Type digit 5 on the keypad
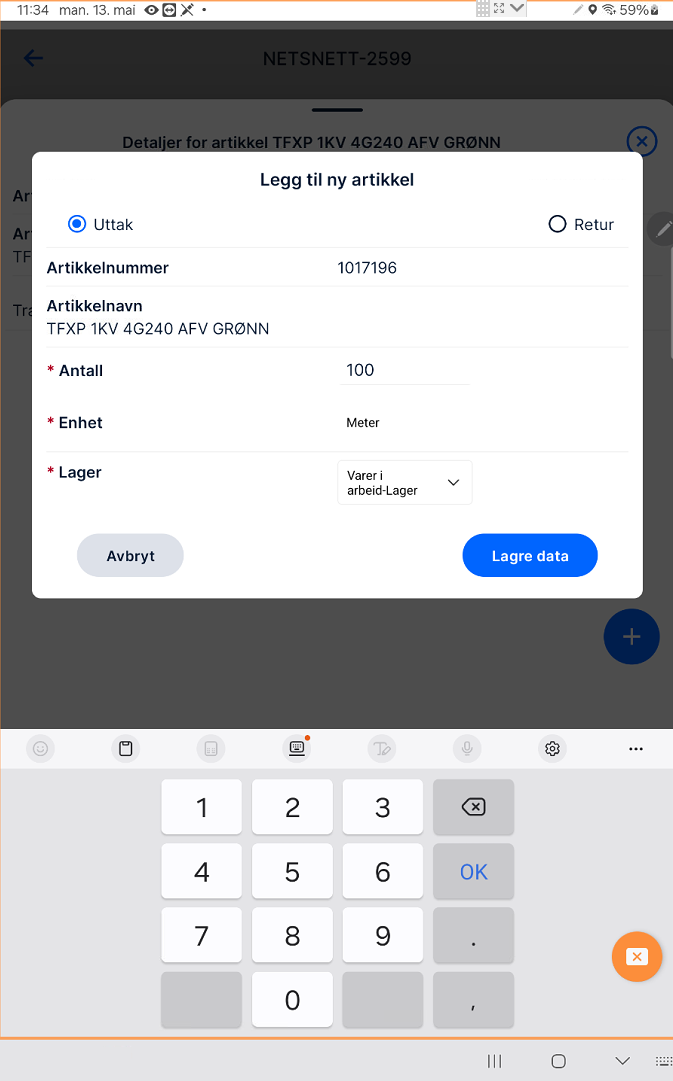 [292, 872]
